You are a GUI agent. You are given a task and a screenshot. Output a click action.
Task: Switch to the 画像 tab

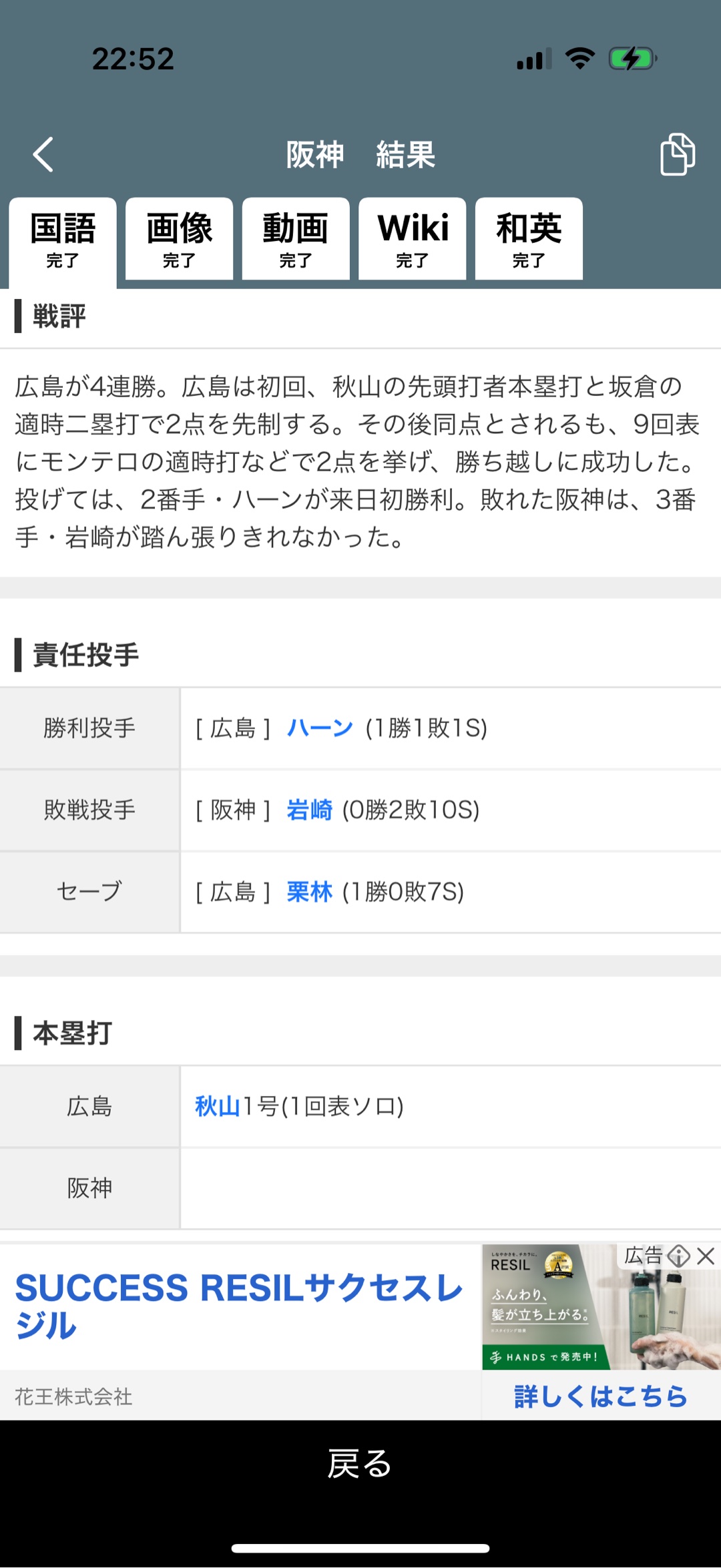click(179, 240)
